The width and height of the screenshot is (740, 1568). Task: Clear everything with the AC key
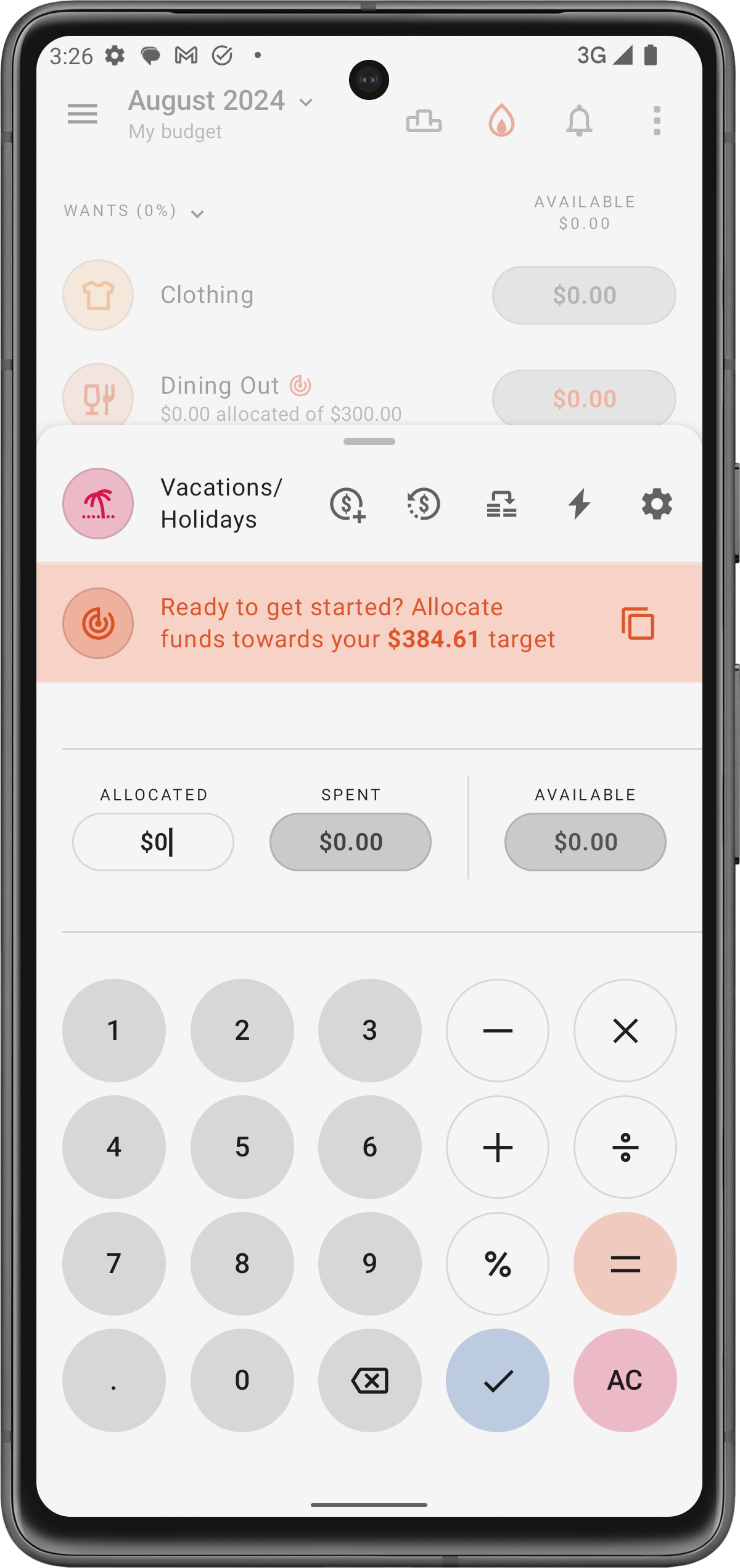tap(625, 1380)
